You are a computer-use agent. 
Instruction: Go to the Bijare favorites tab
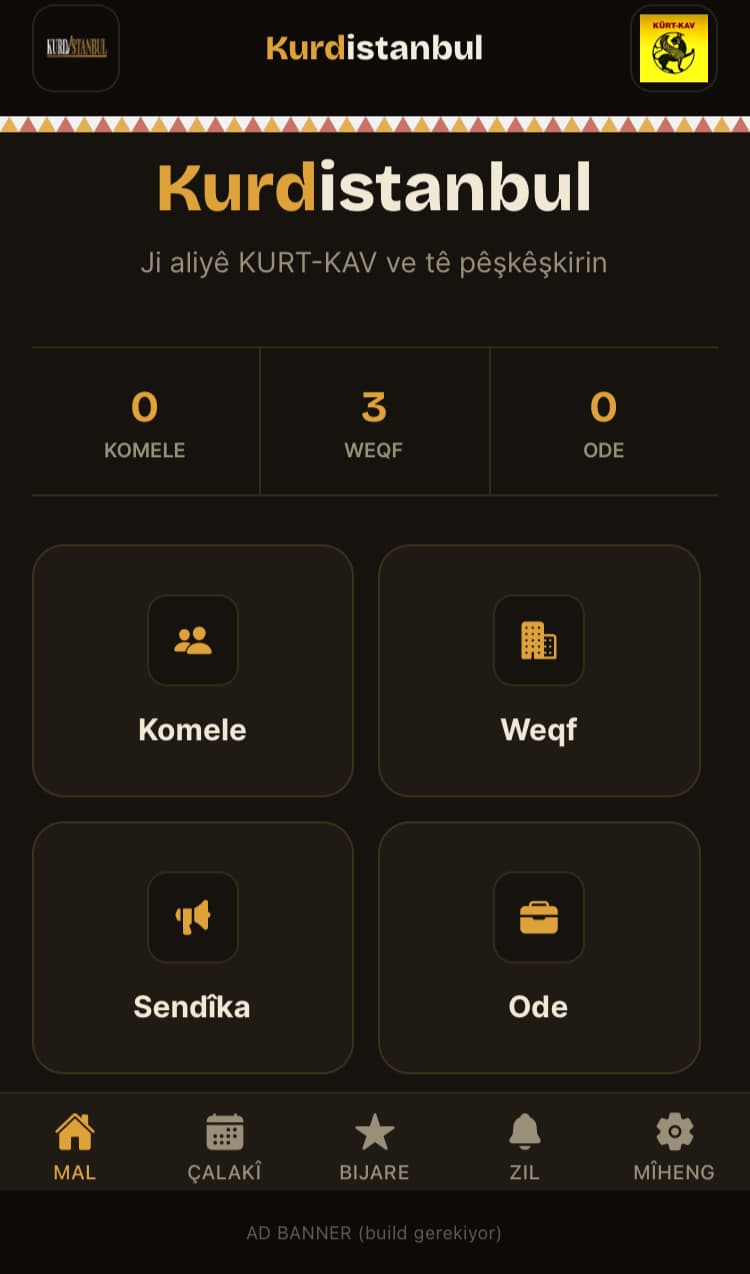375,1147
